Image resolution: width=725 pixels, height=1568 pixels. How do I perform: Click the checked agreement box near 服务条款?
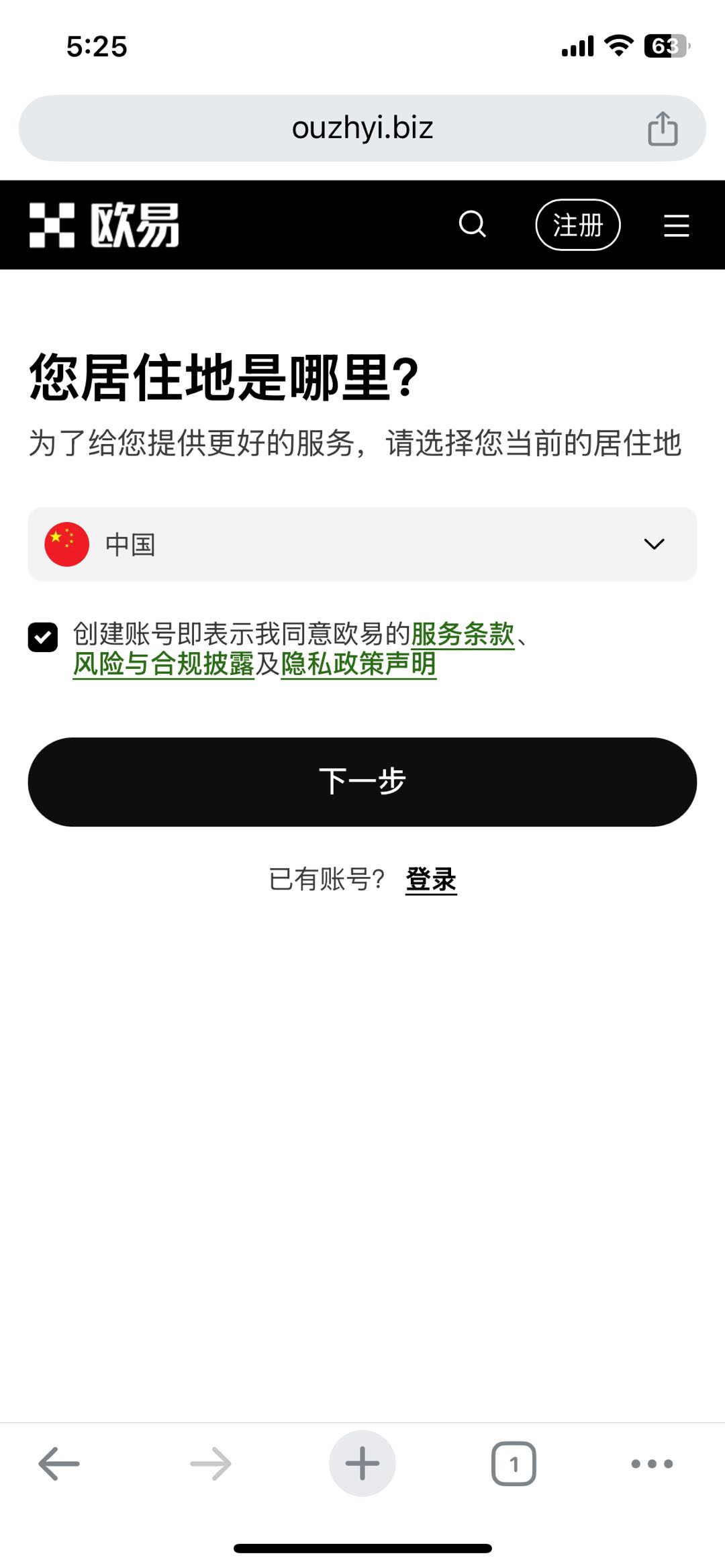coord(43,639)
